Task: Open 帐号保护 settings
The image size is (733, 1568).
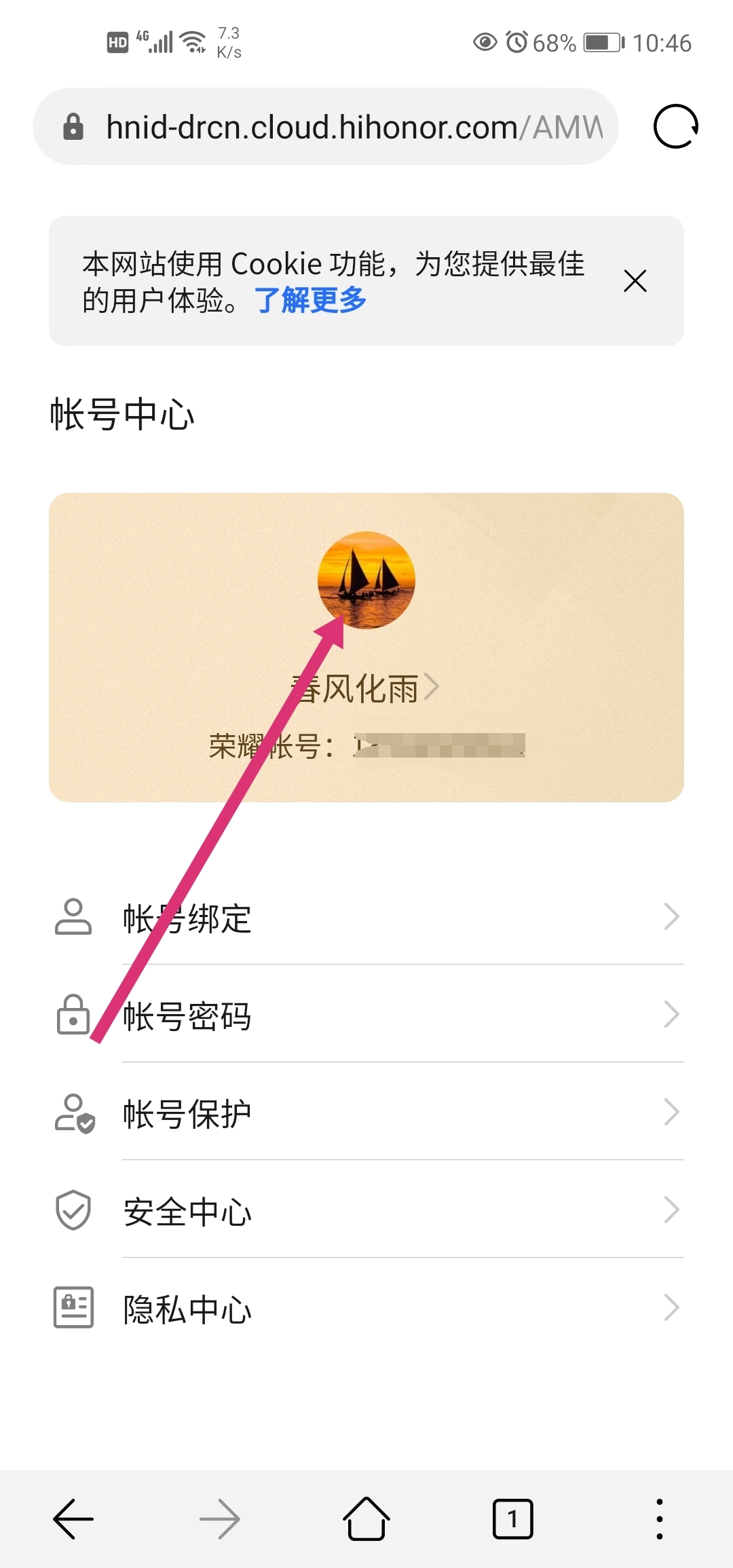Action: click(x=366, y=1113)
